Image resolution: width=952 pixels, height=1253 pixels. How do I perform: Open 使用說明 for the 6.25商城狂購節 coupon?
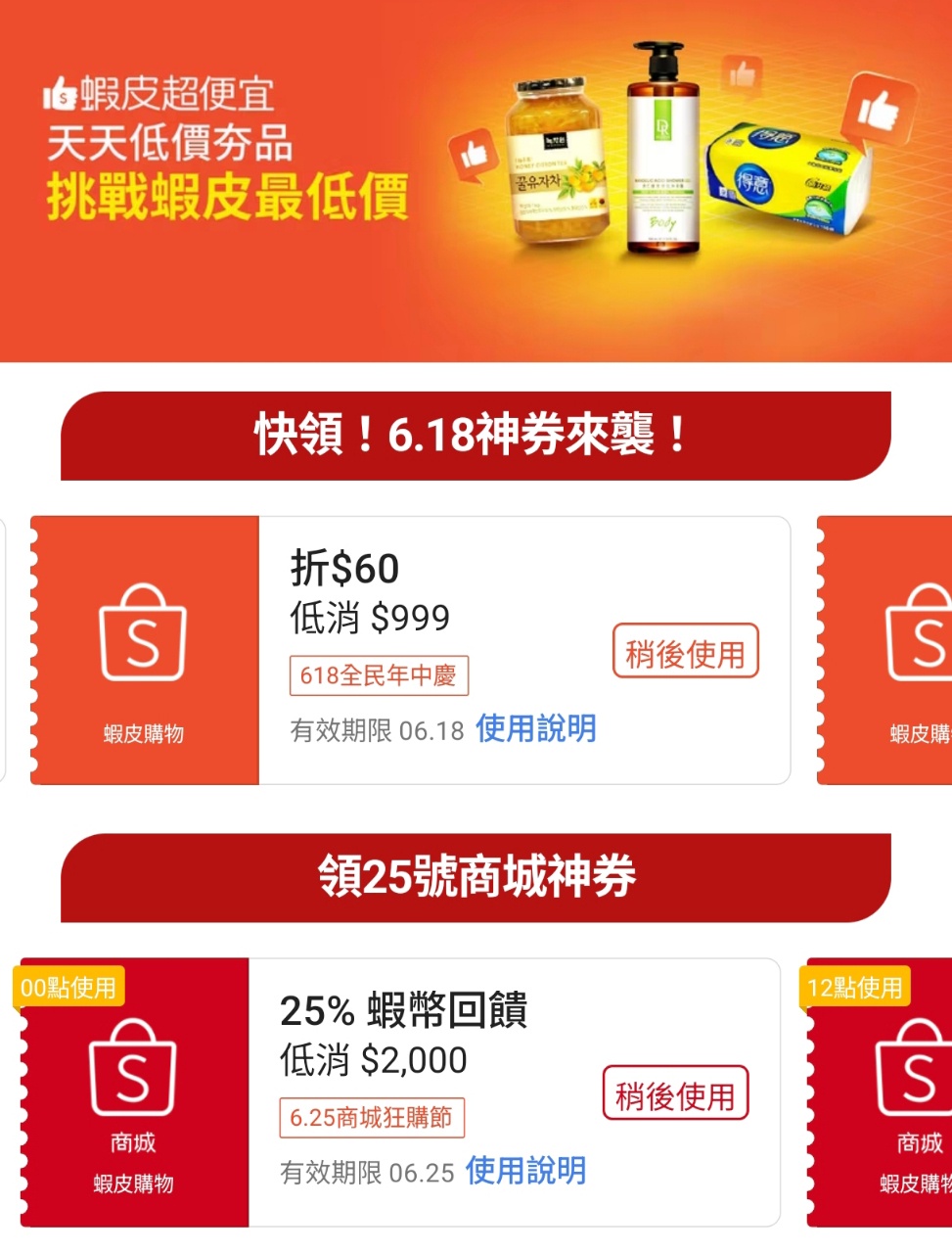tap(525, 1171)
